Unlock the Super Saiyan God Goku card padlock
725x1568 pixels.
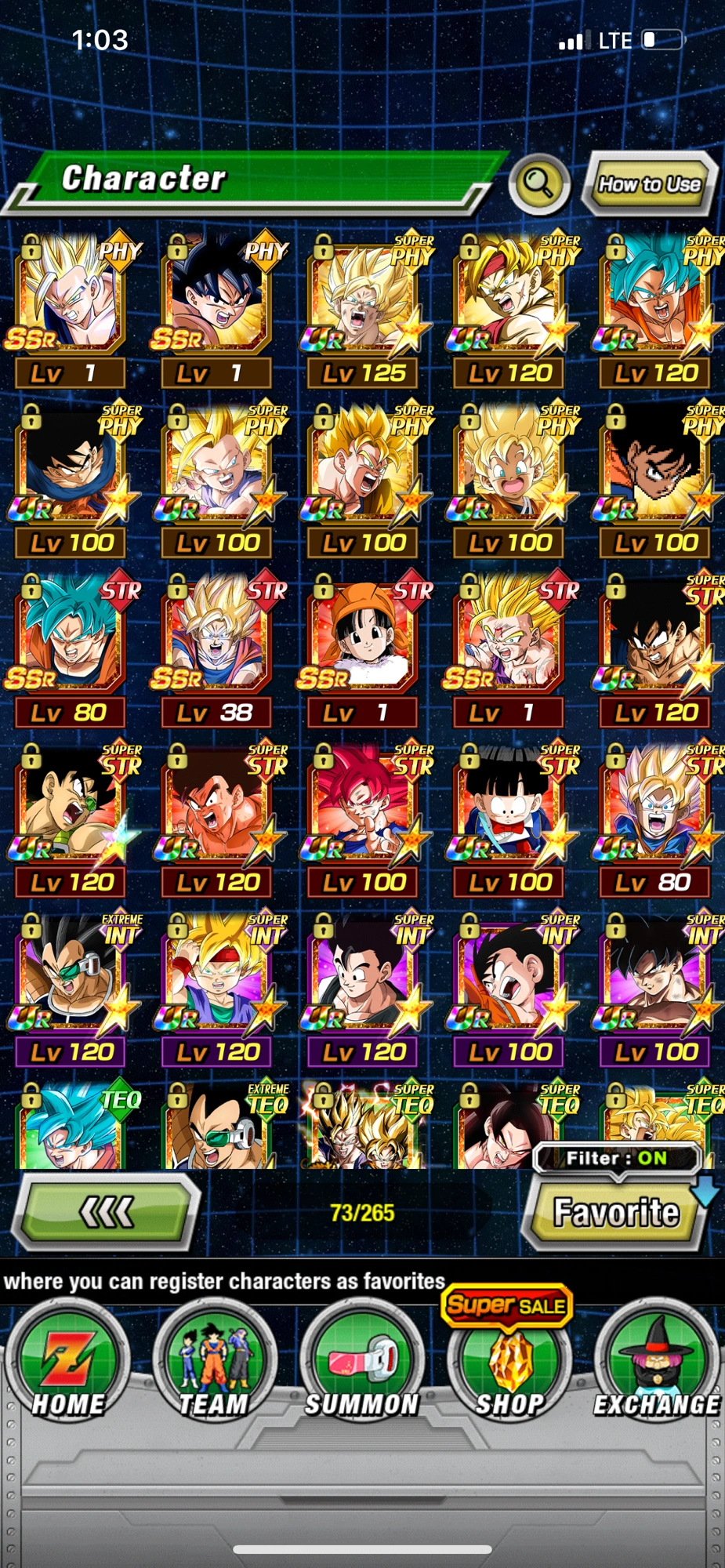click(x=324, y=760)
